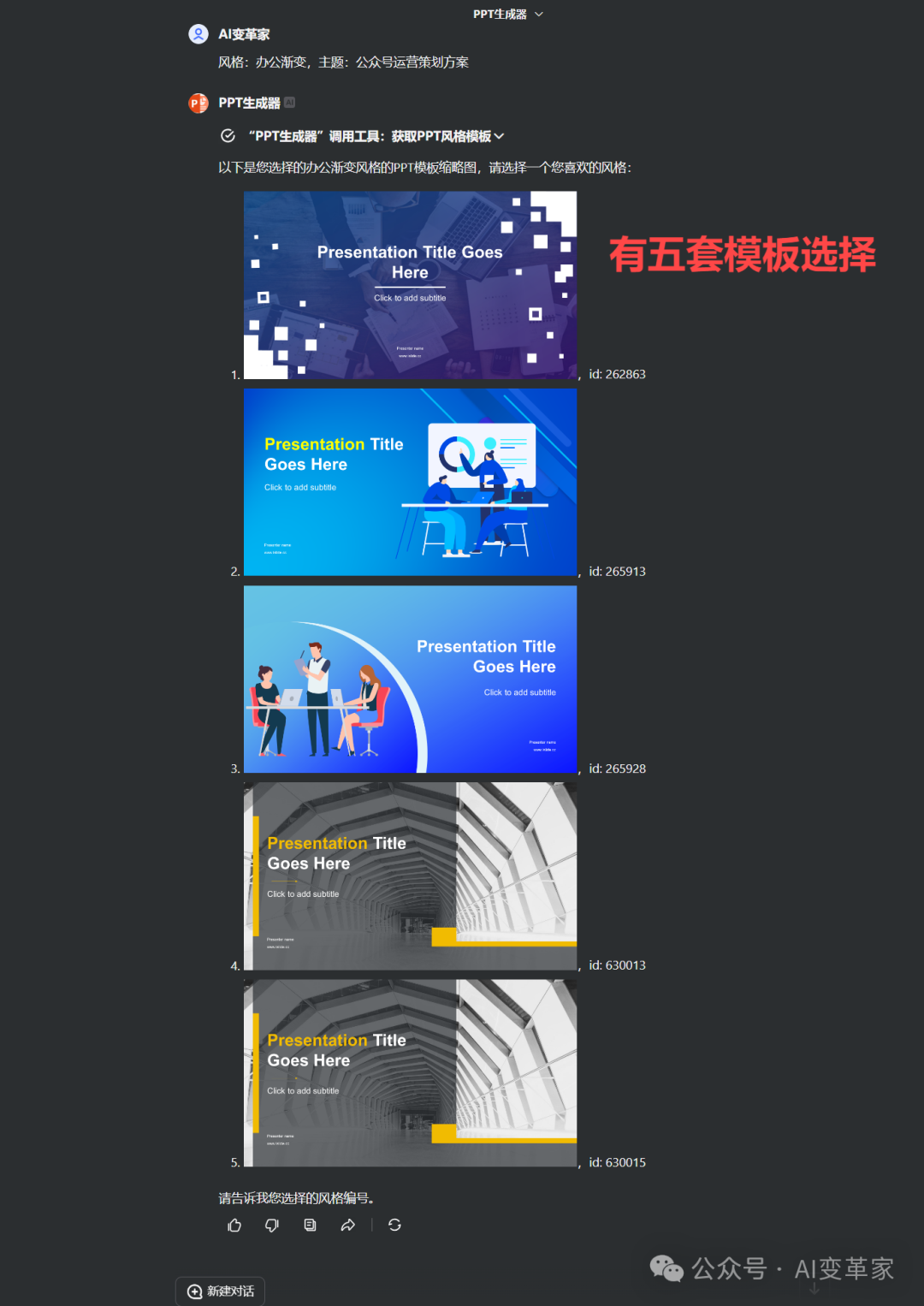Open the PPT生成器 title dropdown

pos(508,15)
